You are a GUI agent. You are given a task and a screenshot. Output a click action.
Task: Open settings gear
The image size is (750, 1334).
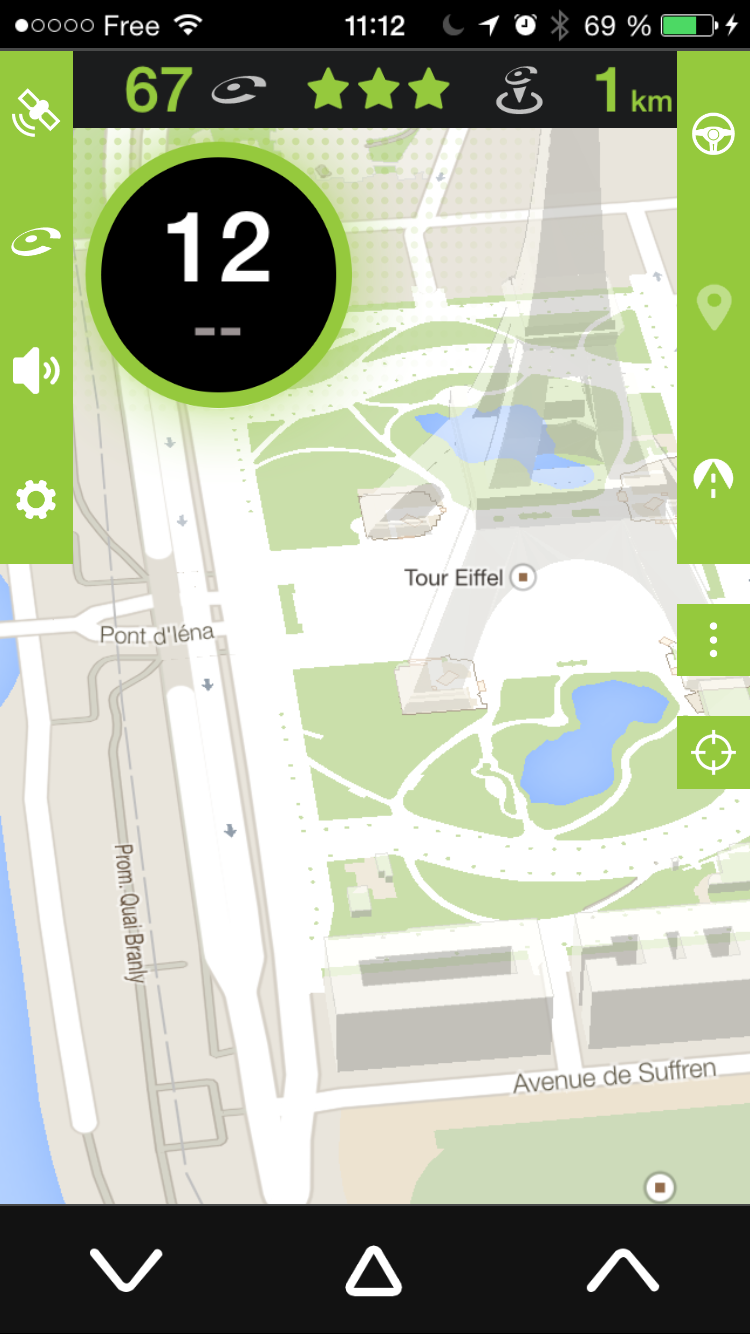coord(36,499)
